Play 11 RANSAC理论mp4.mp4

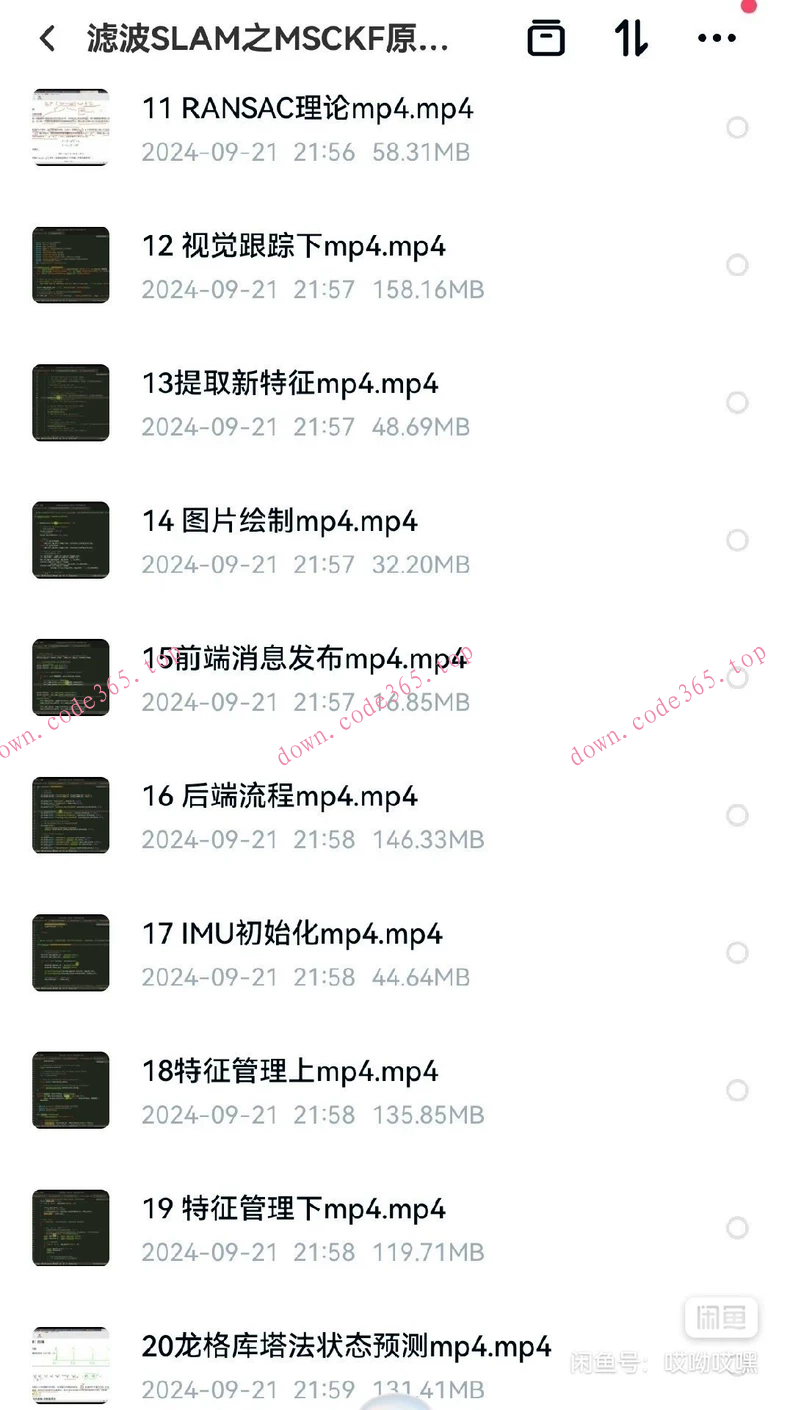pos(307,108)
